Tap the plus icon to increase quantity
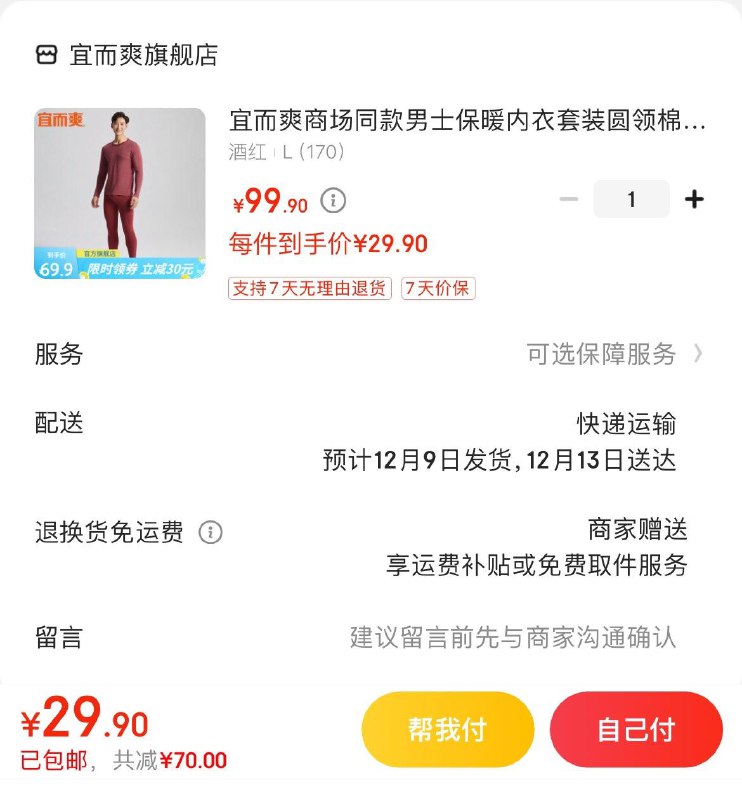 coord(694,199)
